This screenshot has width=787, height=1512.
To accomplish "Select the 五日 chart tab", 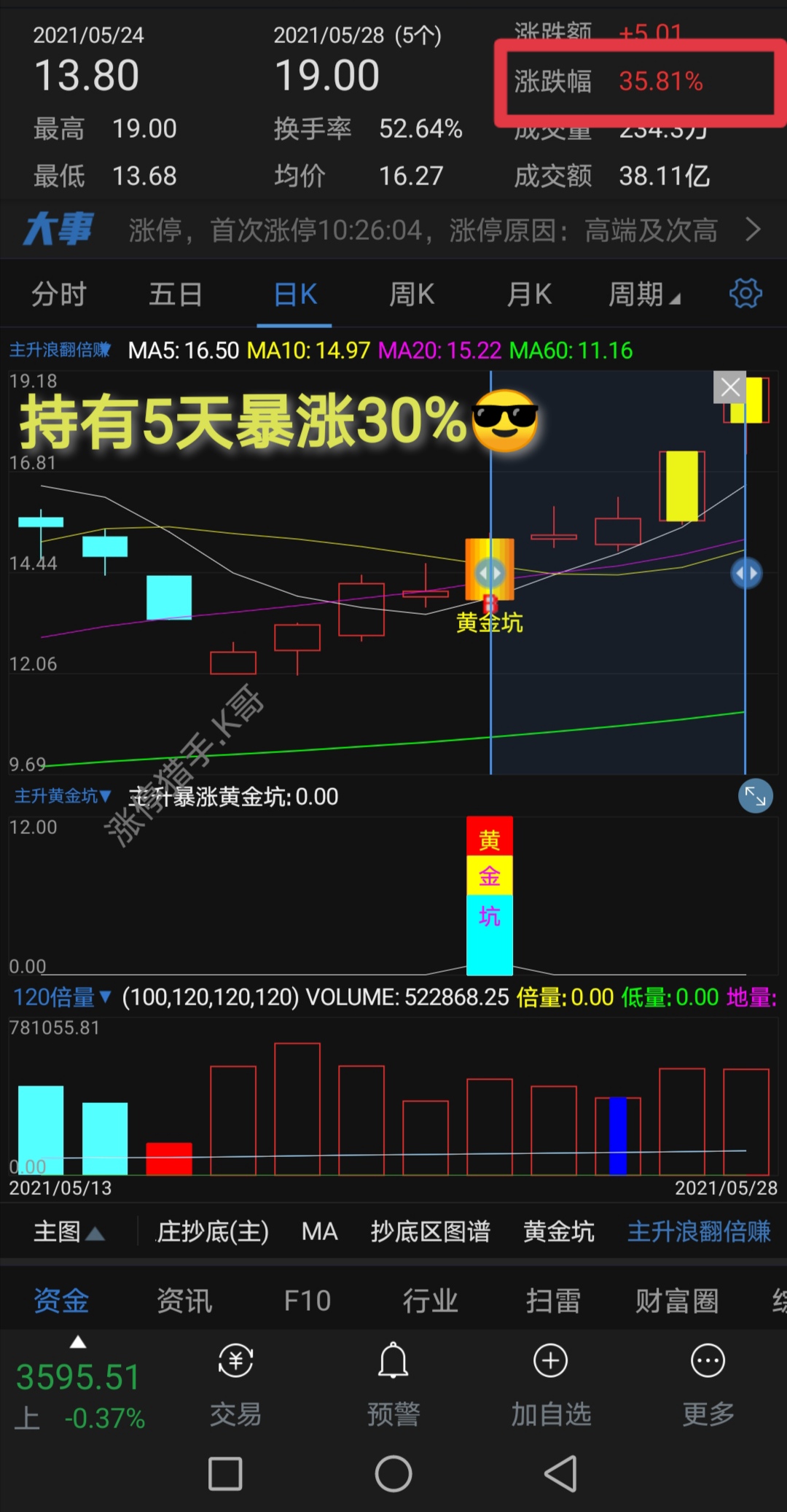I will pos(175,295).
